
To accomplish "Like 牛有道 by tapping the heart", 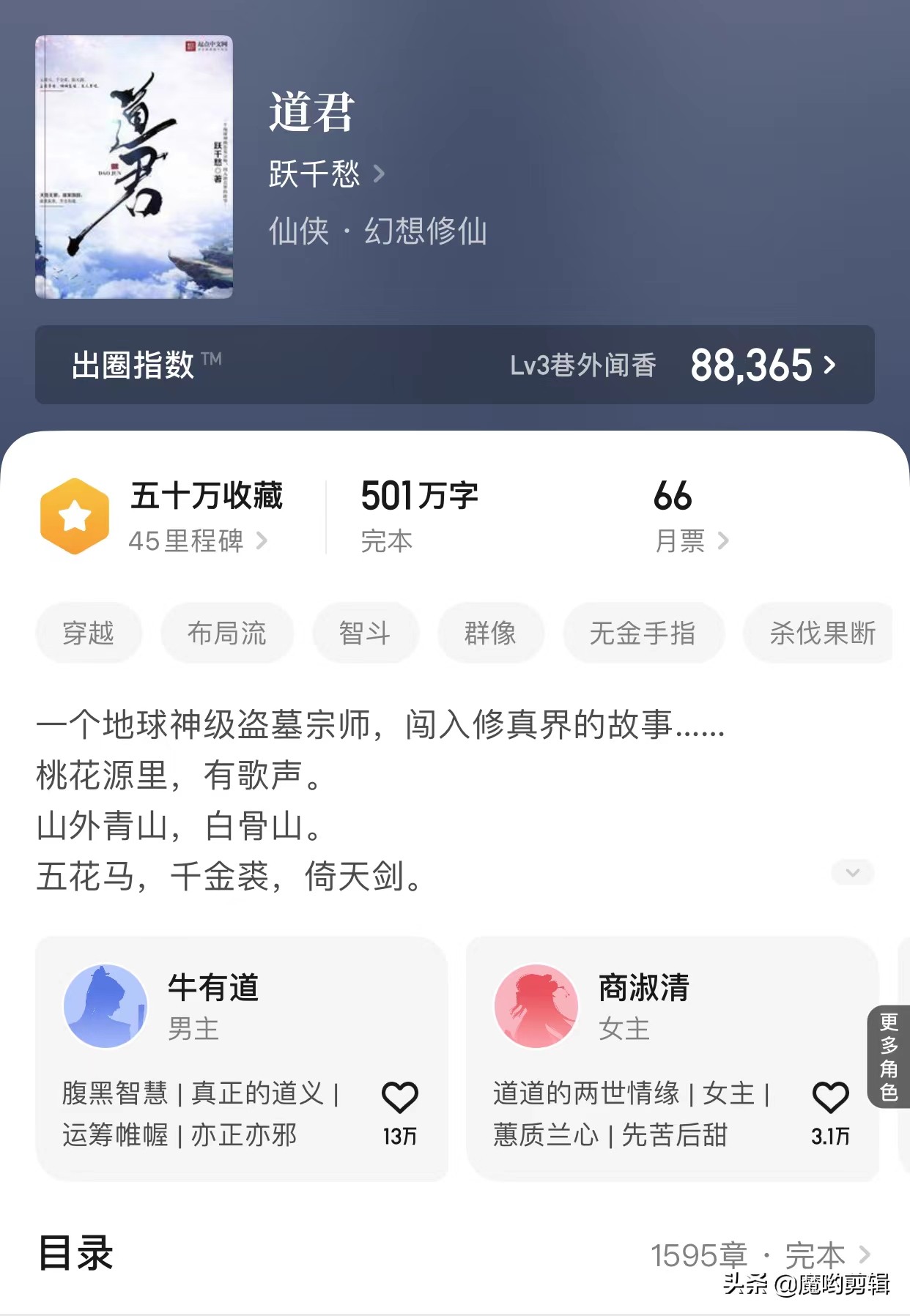I will pos(399,1096).
